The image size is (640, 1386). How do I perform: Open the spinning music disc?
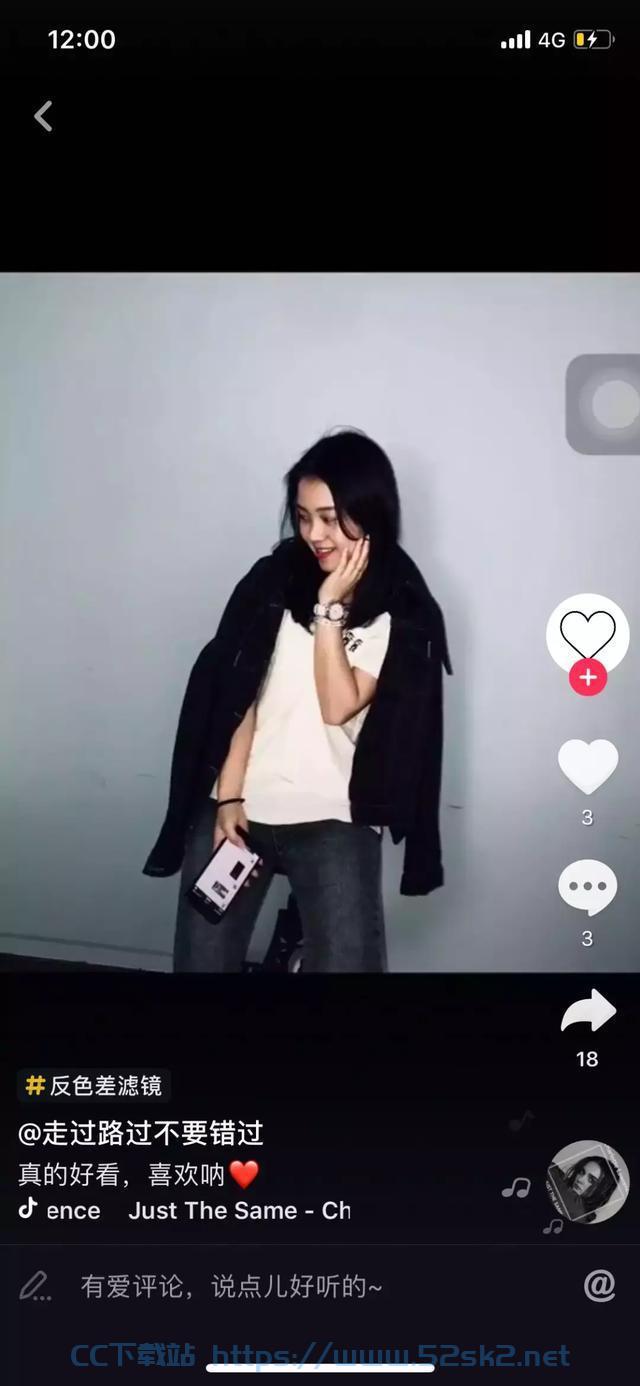pyautogui.click(x=588, y=1182)
